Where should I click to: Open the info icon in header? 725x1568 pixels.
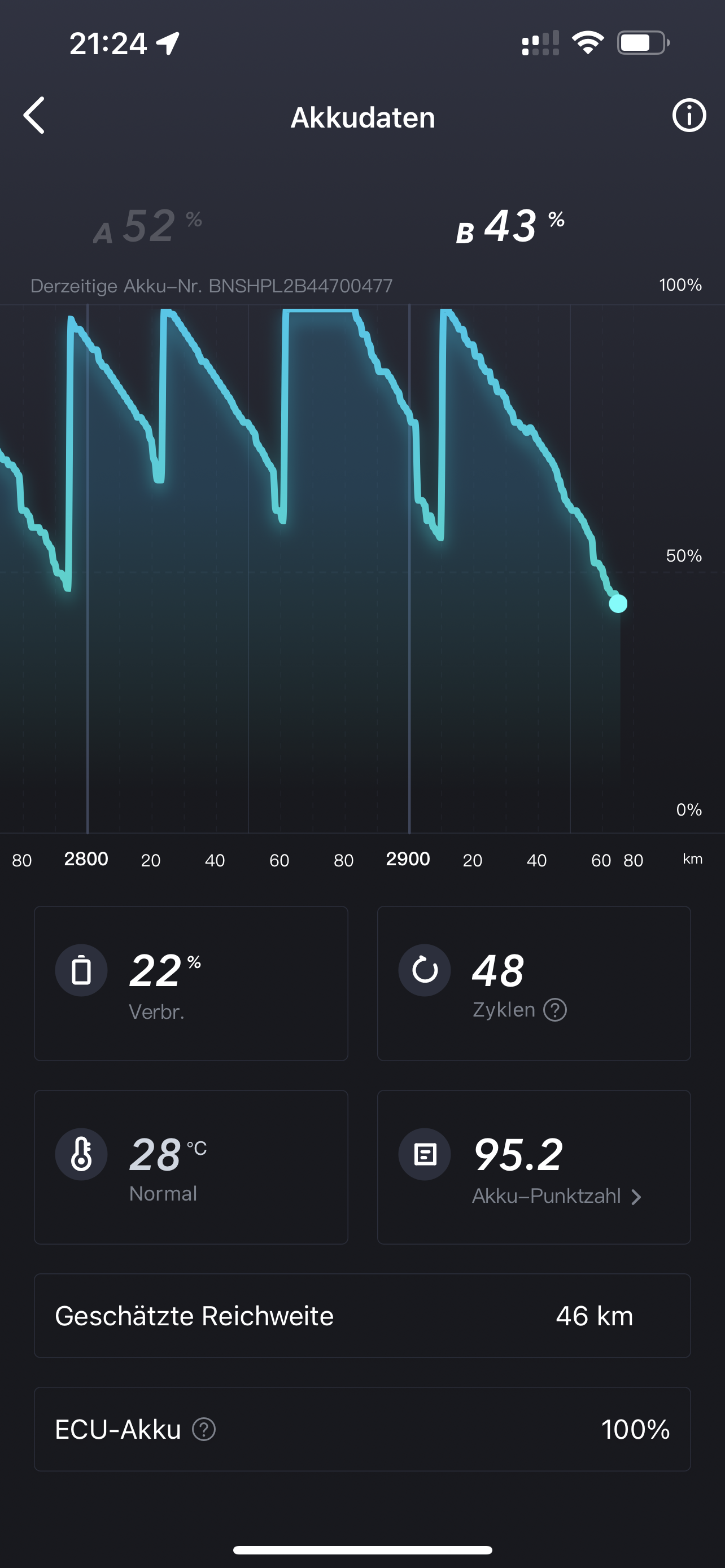coord(688,116)
